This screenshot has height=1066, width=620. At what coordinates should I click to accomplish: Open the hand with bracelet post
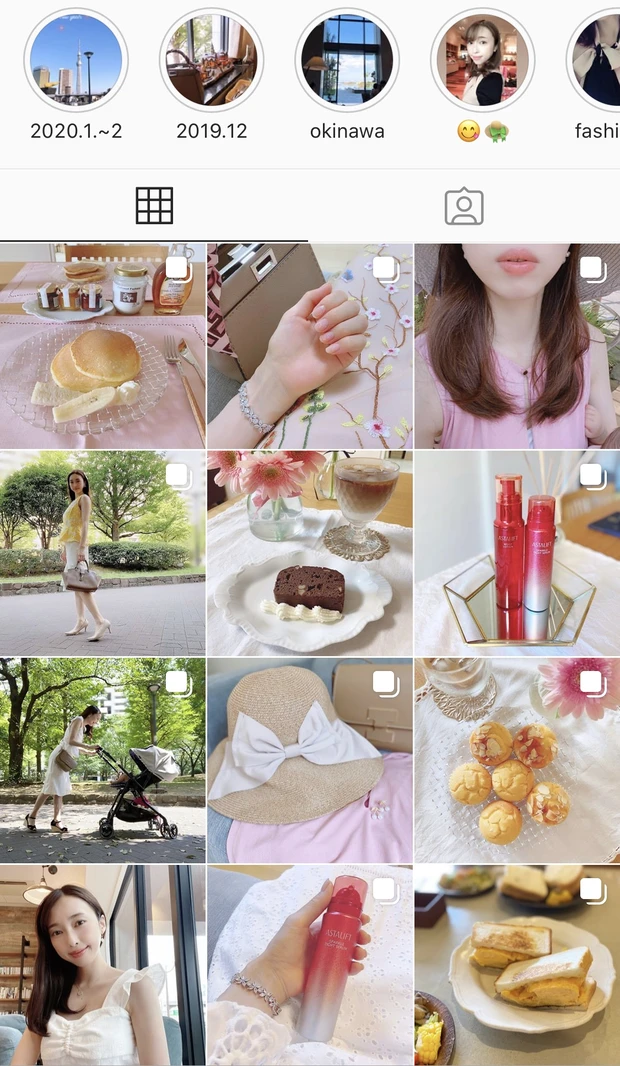[x=310, y=346]
